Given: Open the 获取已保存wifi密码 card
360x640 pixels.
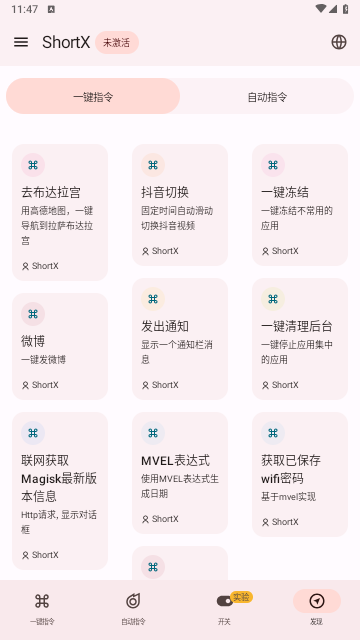Looking at the screenshot, I should [300, 474].
